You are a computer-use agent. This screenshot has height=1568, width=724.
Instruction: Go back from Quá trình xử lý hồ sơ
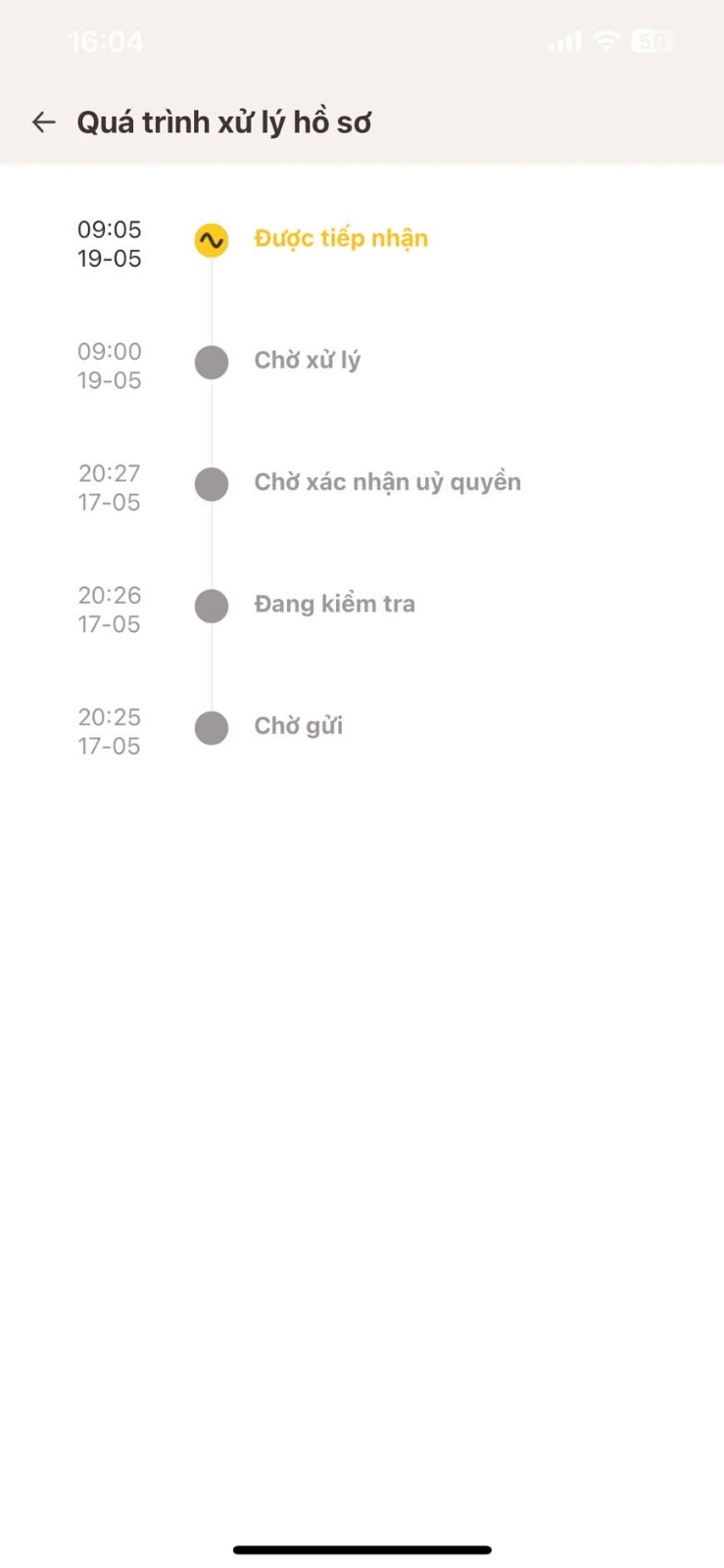(x=43, y=122)
